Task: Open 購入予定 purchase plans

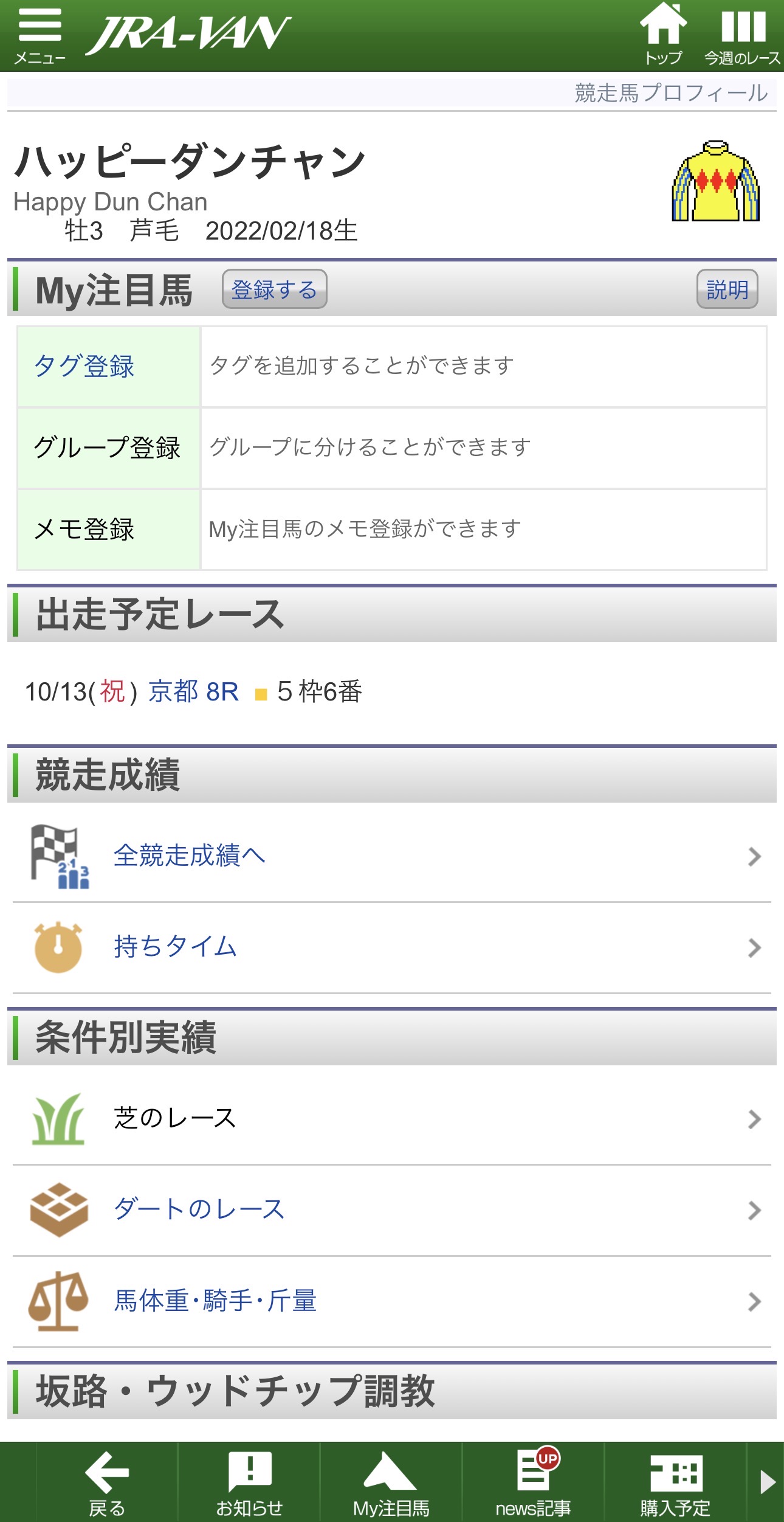Action: coord(675,1482)
